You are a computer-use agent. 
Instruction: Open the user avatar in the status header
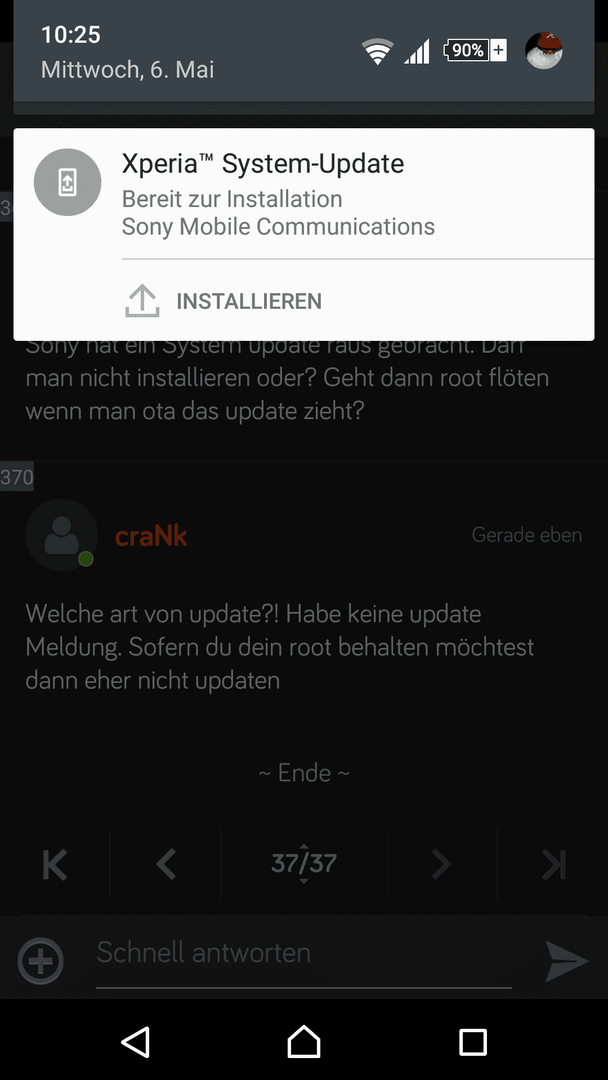(x=544, y=50)
